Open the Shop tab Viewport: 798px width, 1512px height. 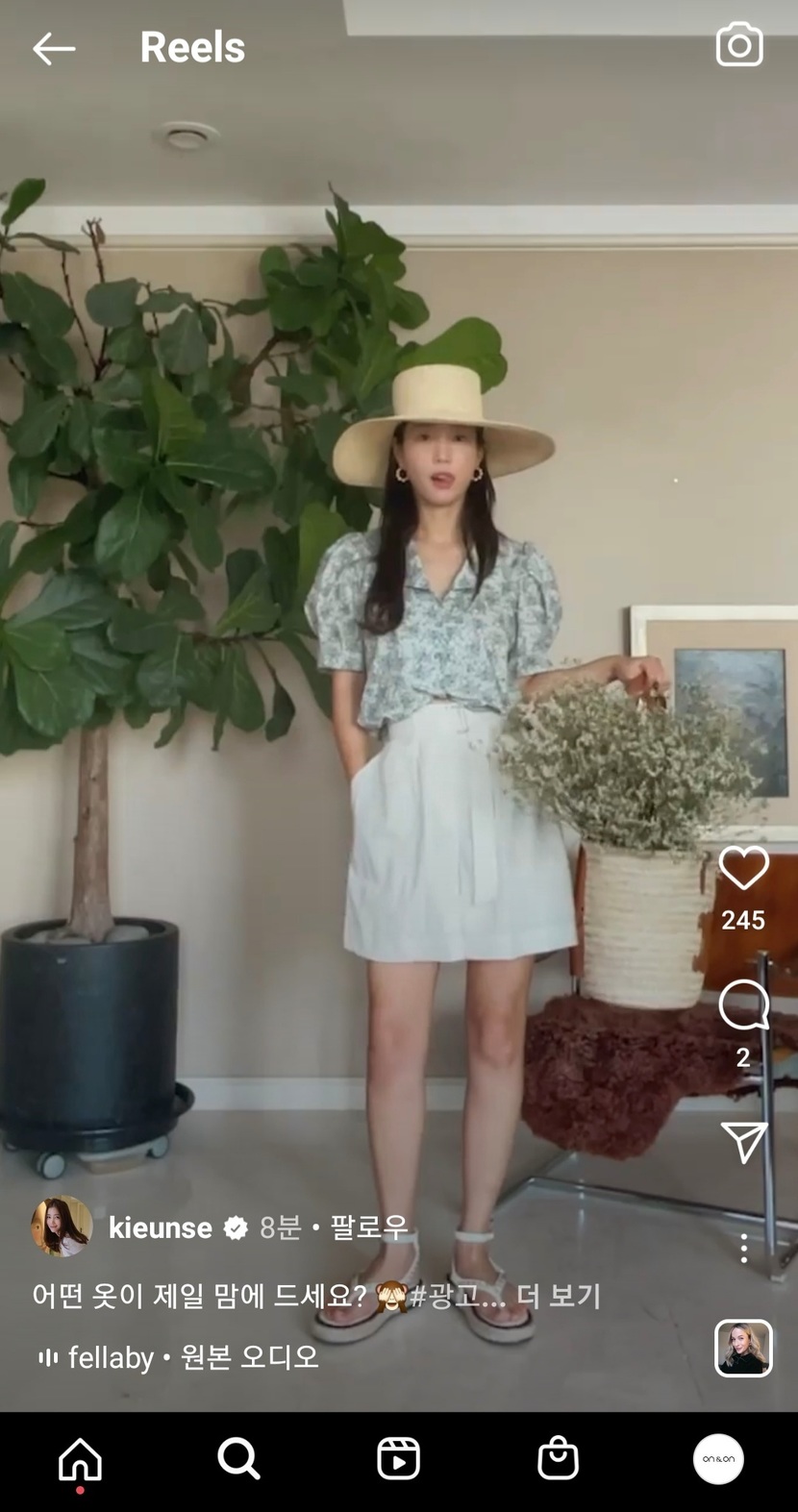click(x=558, y=1459)
